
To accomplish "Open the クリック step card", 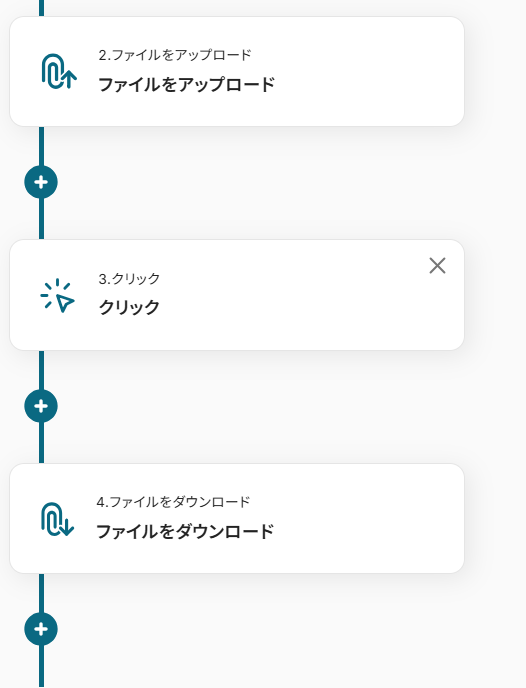I will [237, 295].
